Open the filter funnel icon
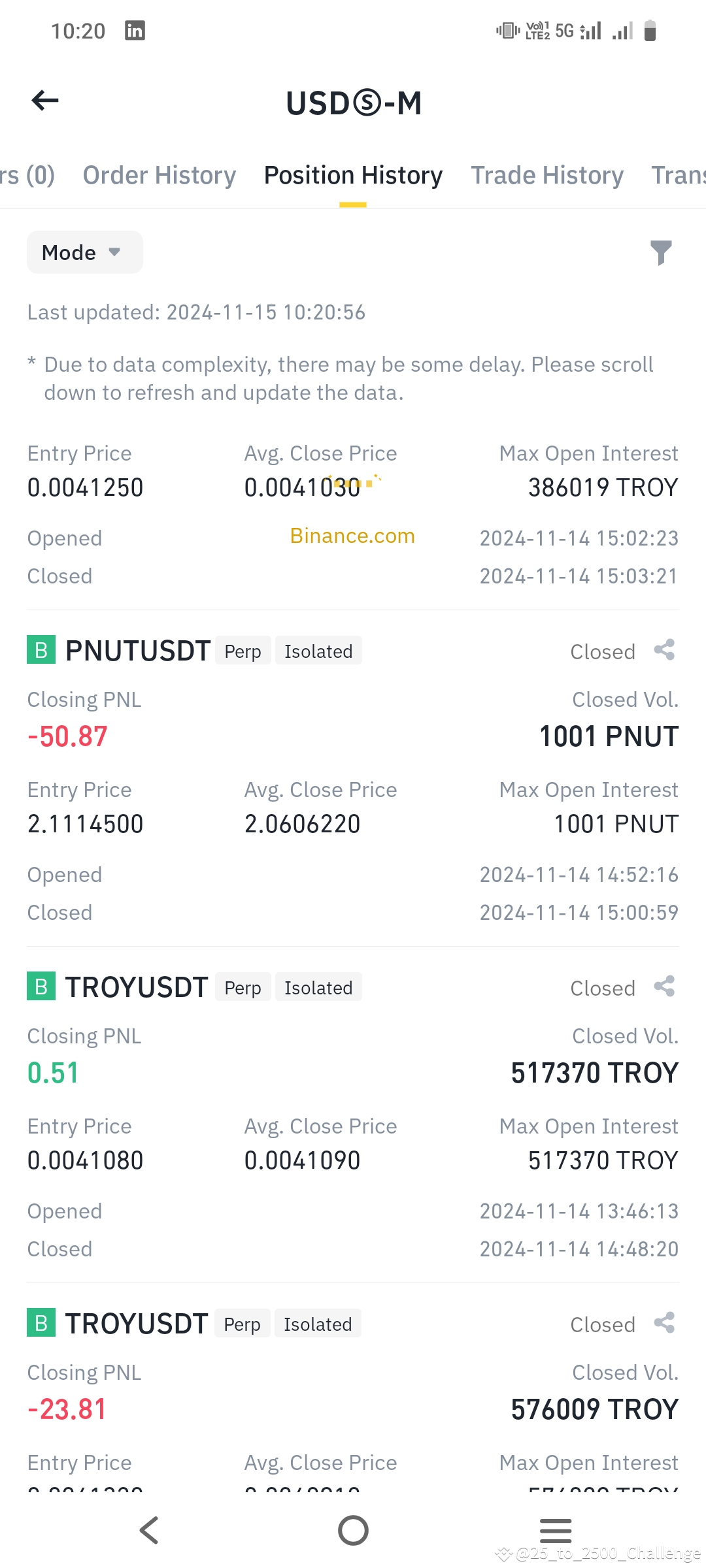The height and width of the screenshot is (1568, 706). pyautogui.click(x=661, y=253)
